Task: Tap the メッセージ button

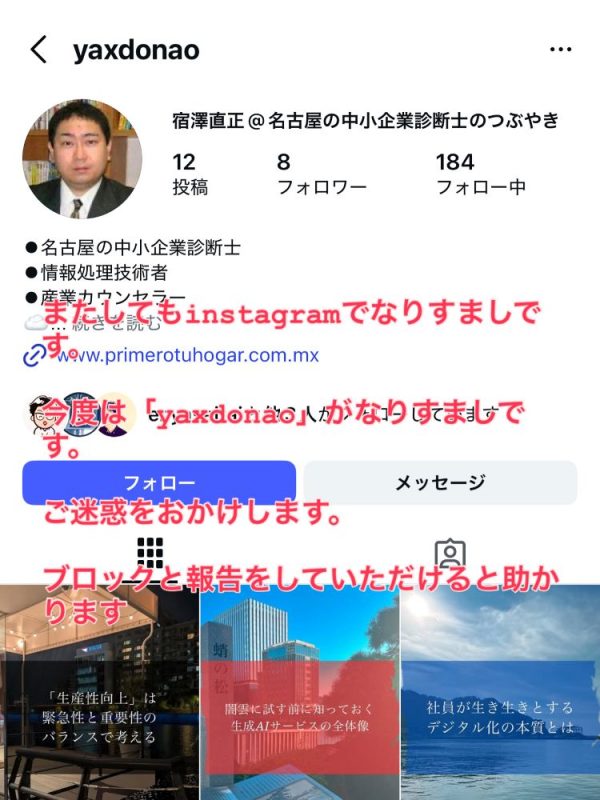Action: tap(440, 482)
